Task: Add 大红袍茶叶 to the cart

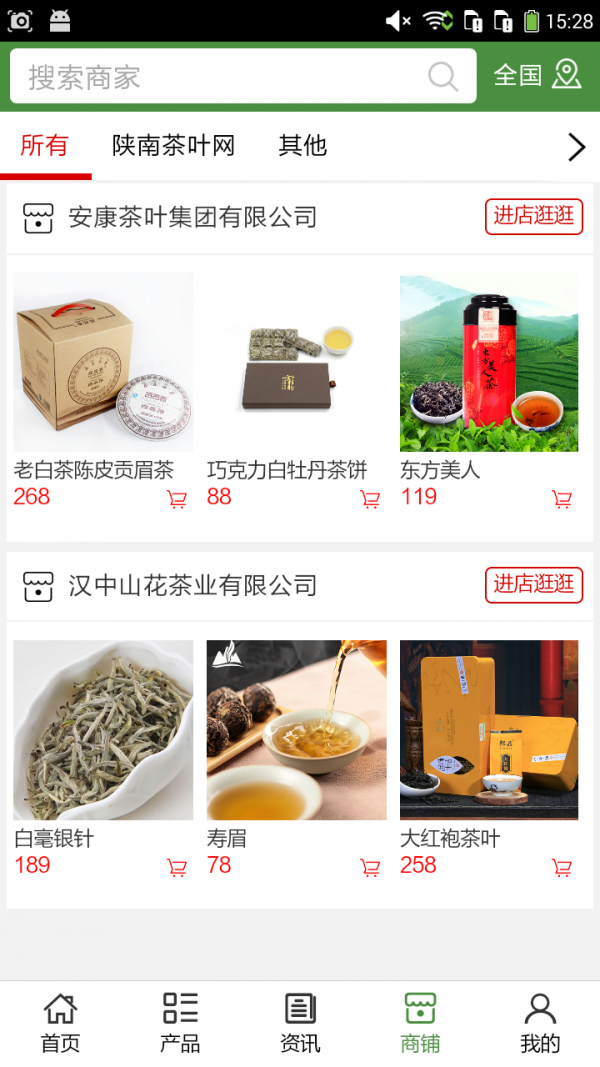Action: click(562, 868)
